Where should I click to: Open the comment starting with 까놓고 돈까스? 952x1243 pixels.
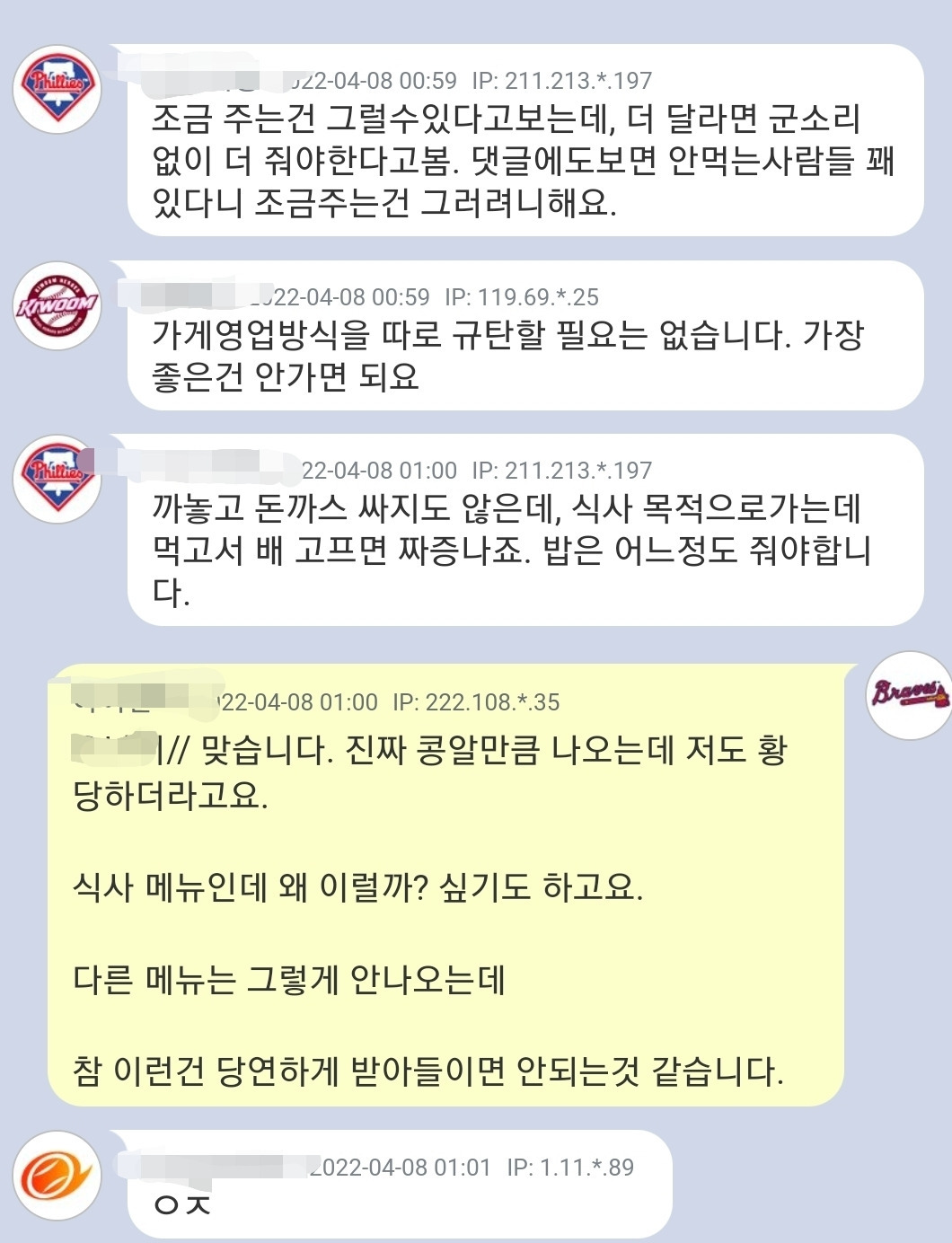click(525, 530)
